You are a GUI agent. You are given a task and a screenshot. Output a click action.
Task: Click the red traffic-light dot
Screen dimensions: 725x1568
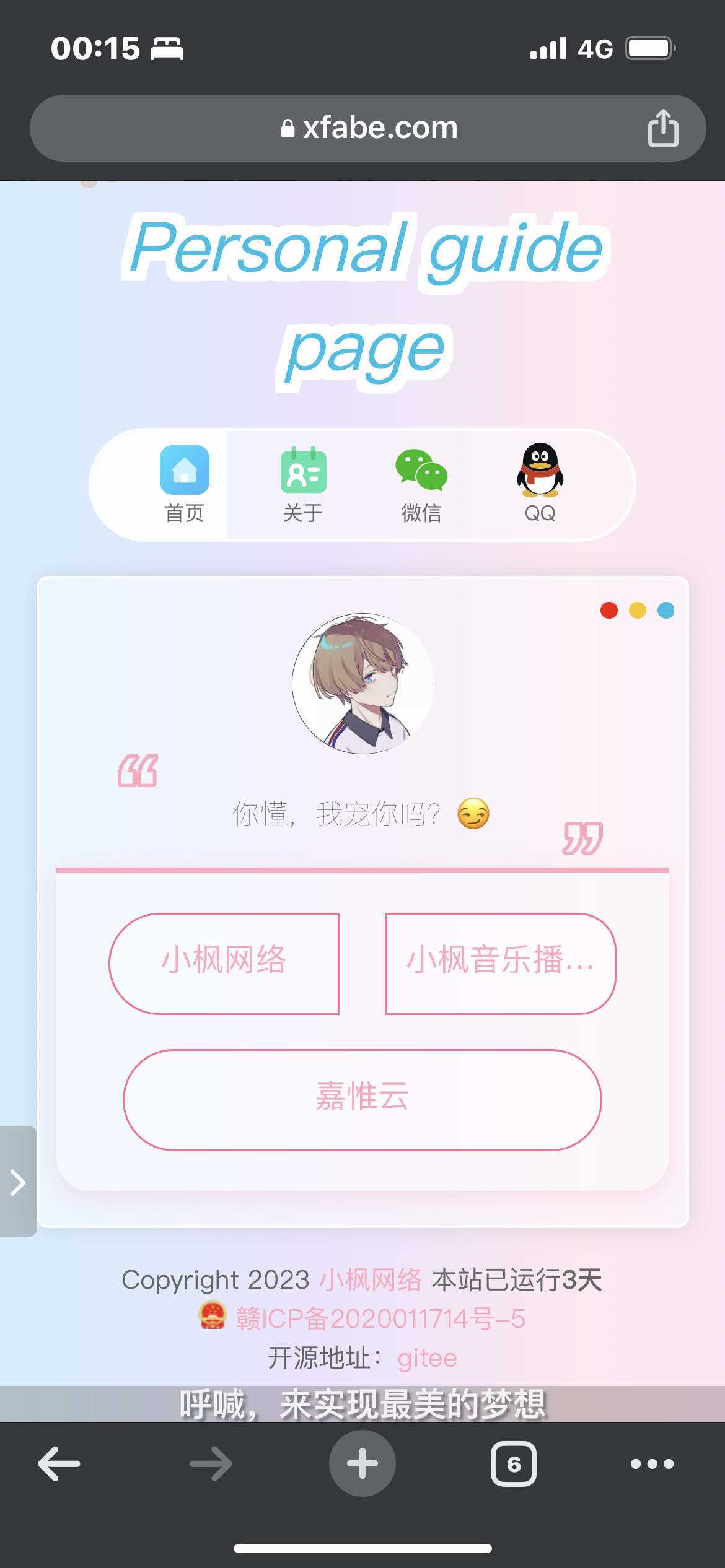[610, 610]
